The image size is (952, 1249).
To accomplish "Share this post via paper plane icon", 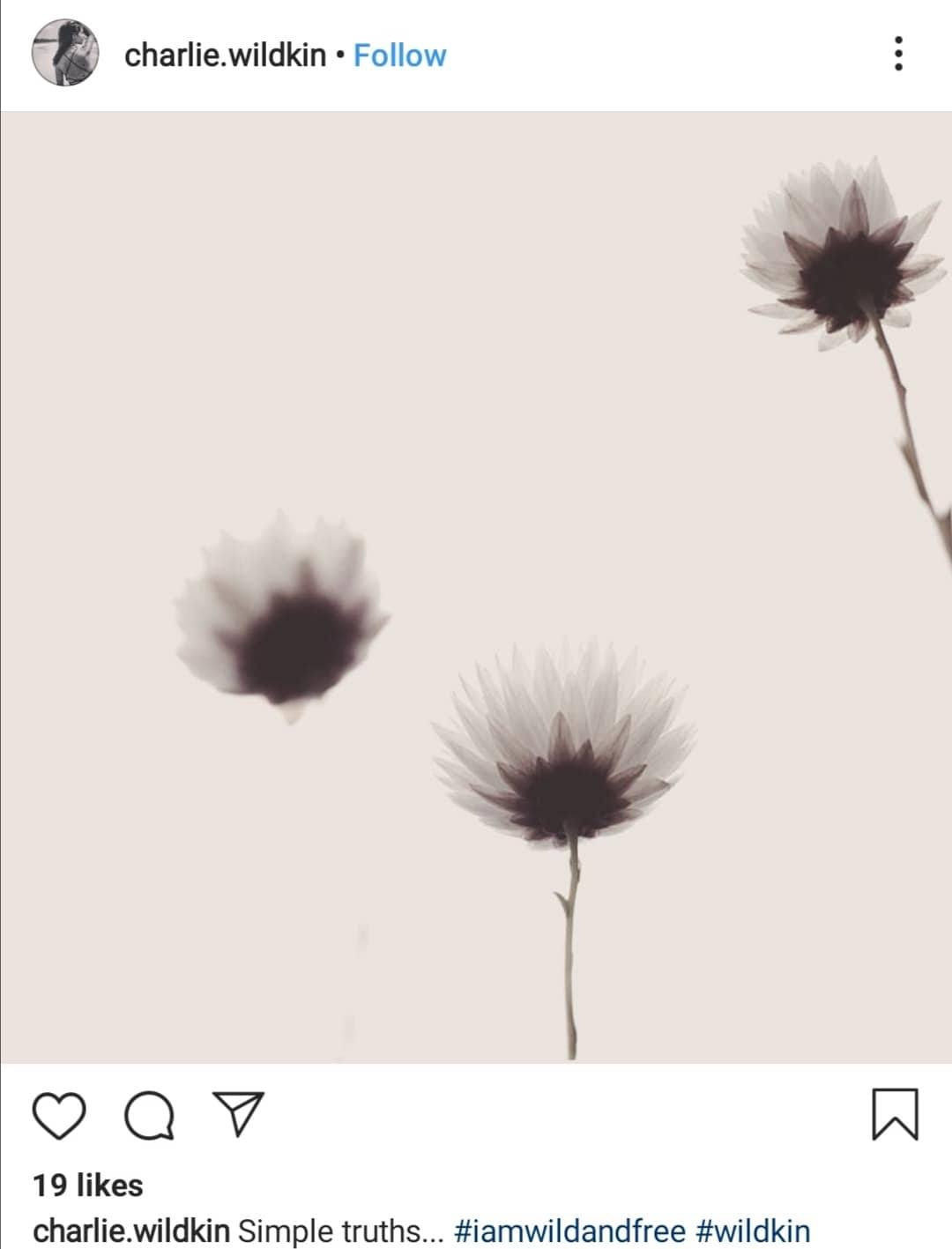I will [x=238, y=1114].
